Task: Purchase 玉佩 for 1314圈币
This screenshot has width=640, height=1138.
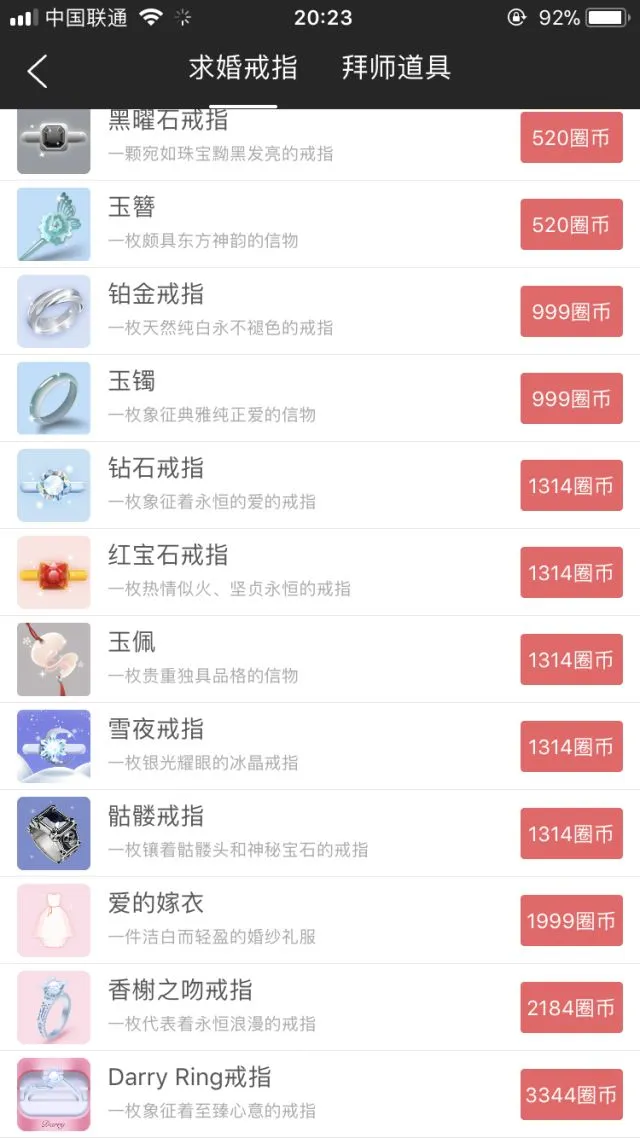Action: 571,660
